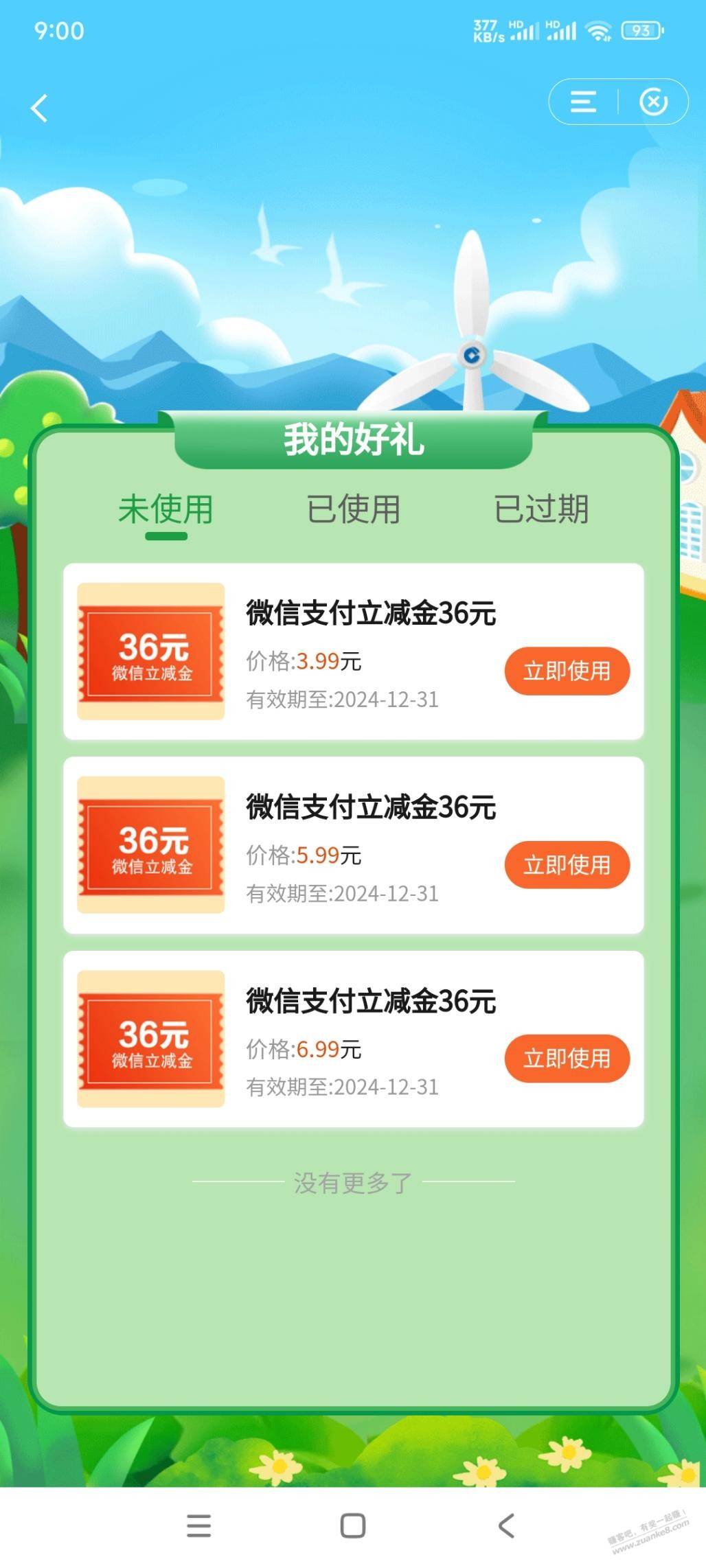
Task: Switch to the 已使用 tab
Action: pos(353,509)
